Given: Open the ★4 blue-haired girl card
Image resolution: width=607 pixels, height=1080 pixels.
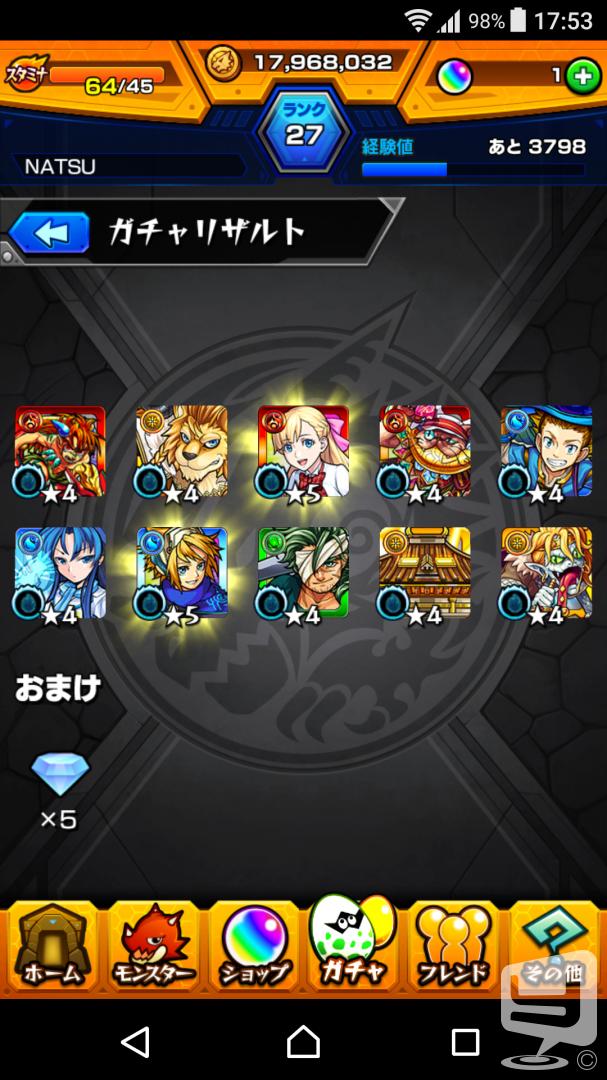Looking at the screenshot, I should (x=61, y=572).
